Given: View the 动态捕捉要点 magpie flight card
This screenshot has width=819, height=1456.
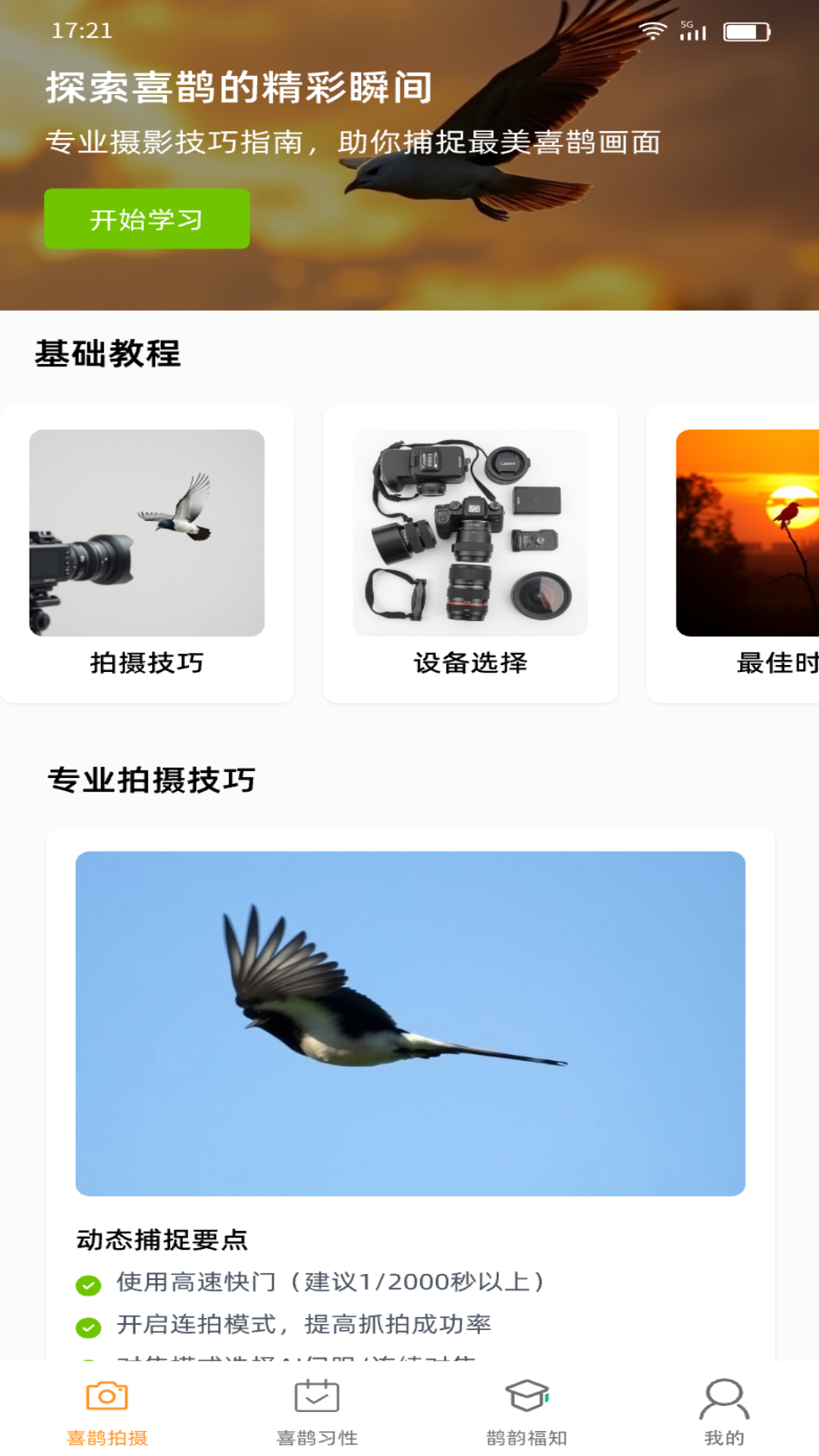Looking at the screenshot, I should coord(410,1023).
